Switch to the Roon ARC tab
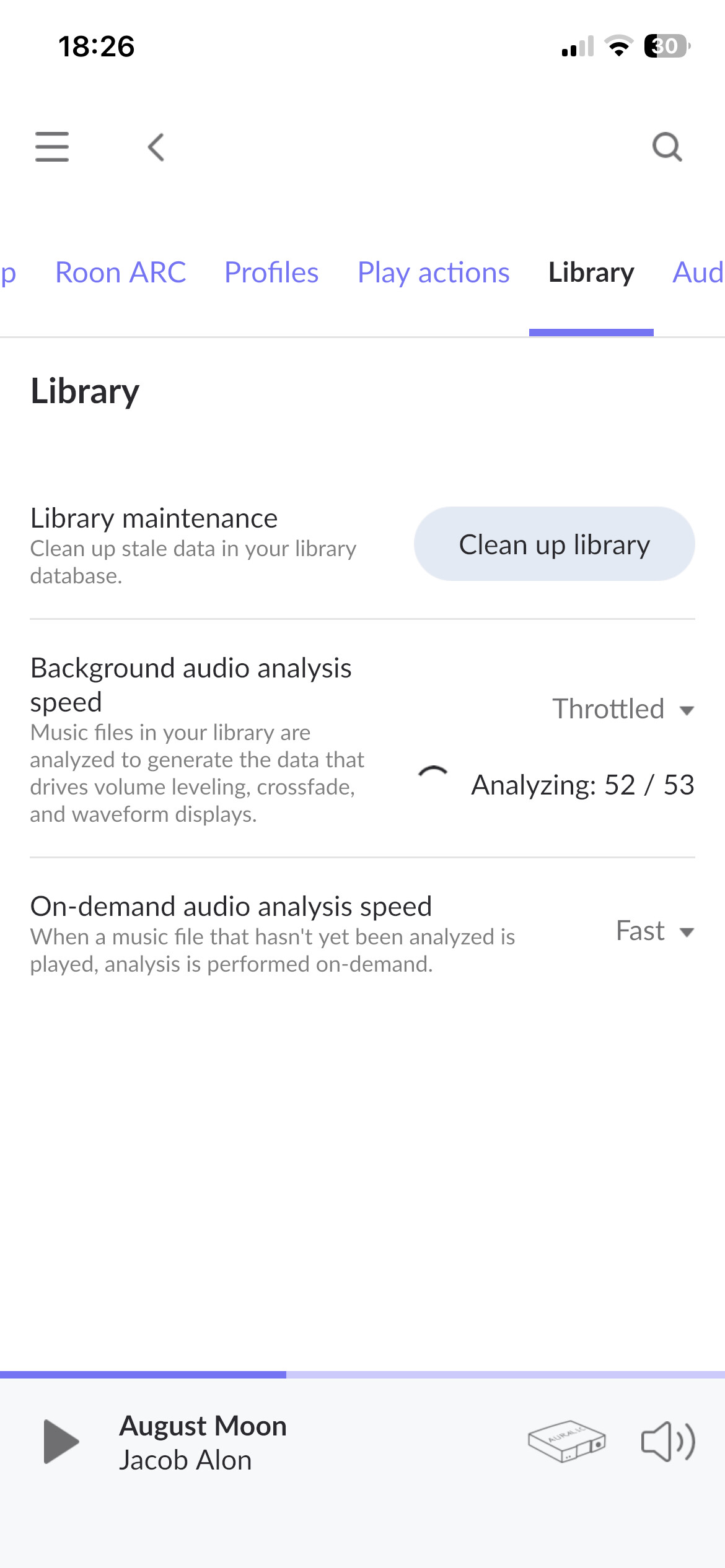 (121, 272)
